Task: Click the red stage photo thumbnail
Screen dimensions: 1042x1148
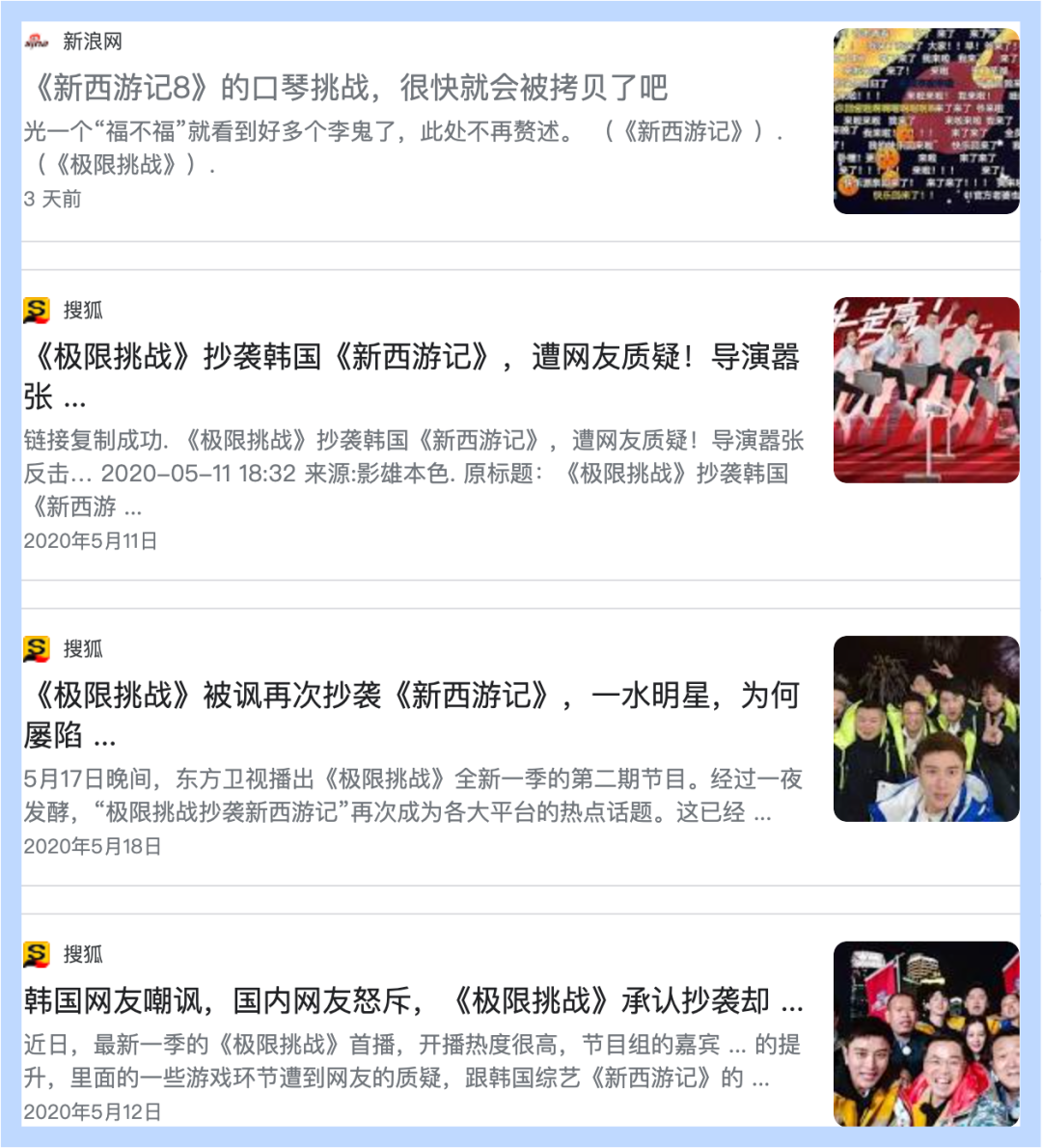Action: (925, 389)
